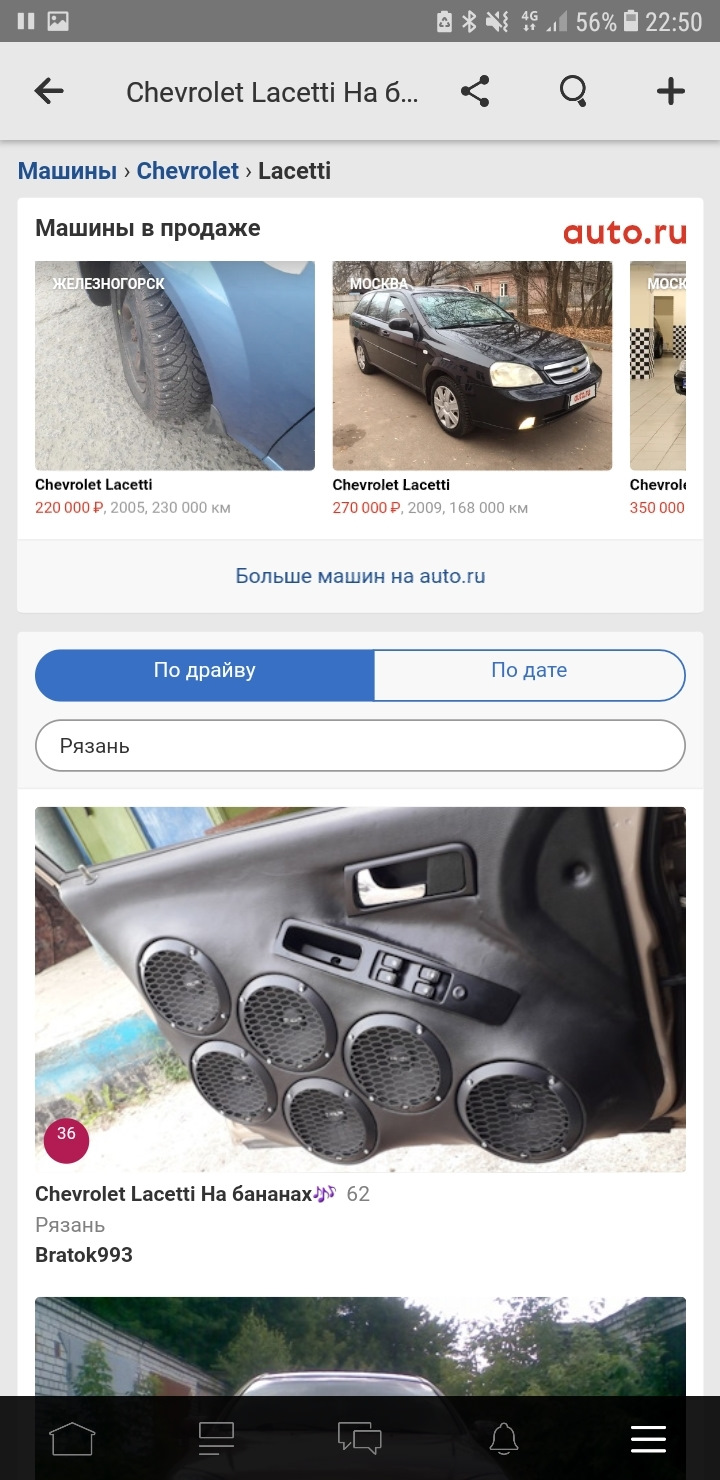Tap the plus icon to add
The image size is (720, 1480).
coord(670,92)
